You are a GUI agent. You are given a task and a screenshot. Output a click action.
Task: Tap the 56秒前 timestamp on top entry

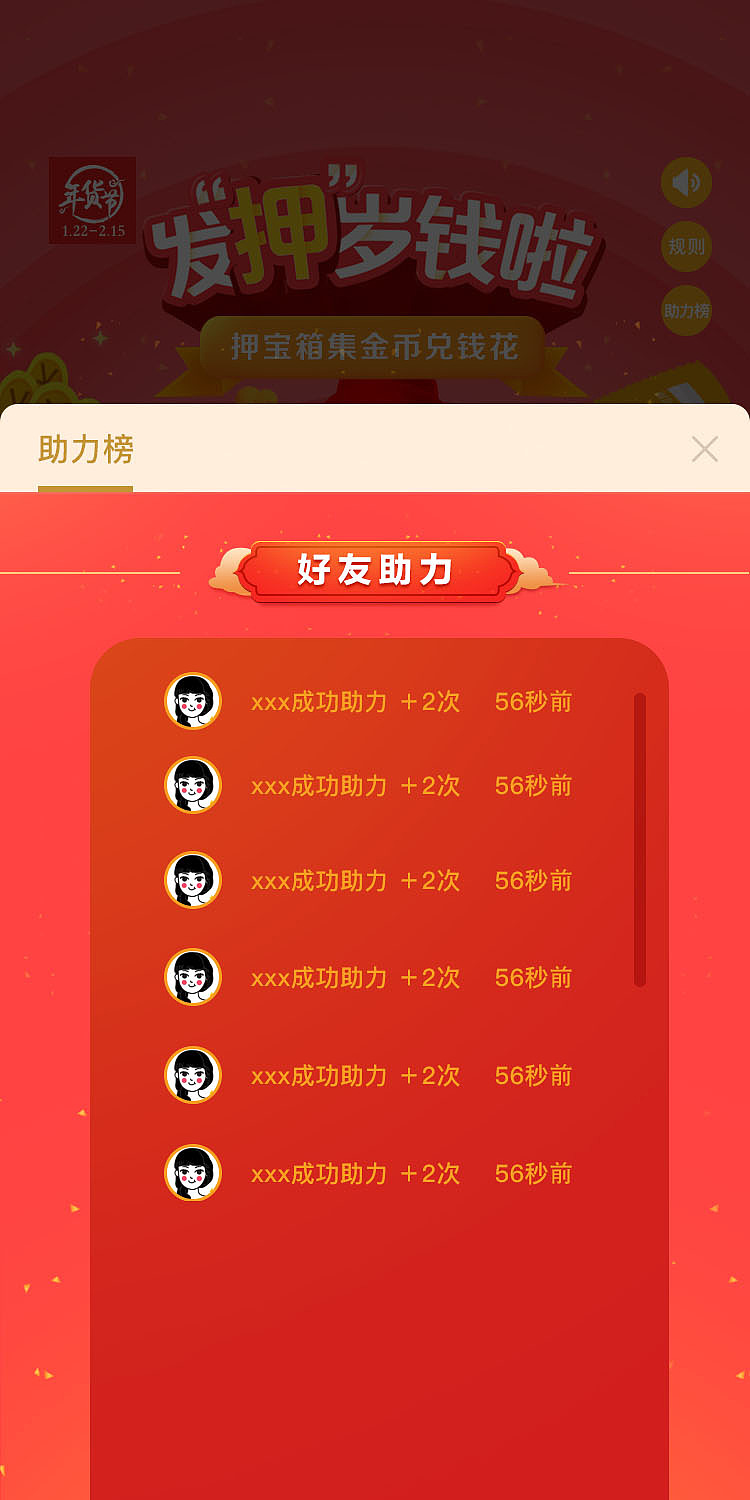(x=531, y=701)
